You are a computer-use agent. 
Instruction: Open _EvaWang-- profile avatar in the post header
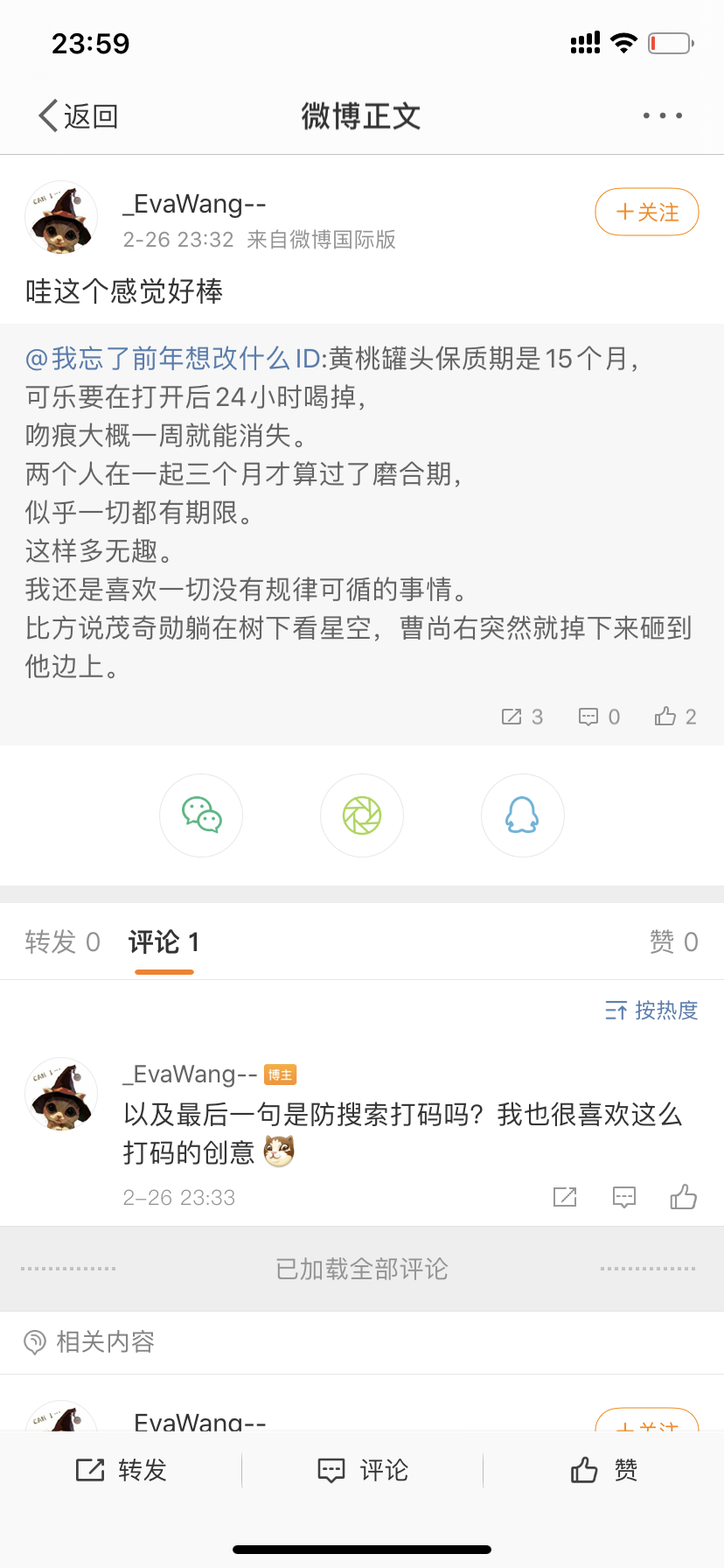tap(61, 218)
